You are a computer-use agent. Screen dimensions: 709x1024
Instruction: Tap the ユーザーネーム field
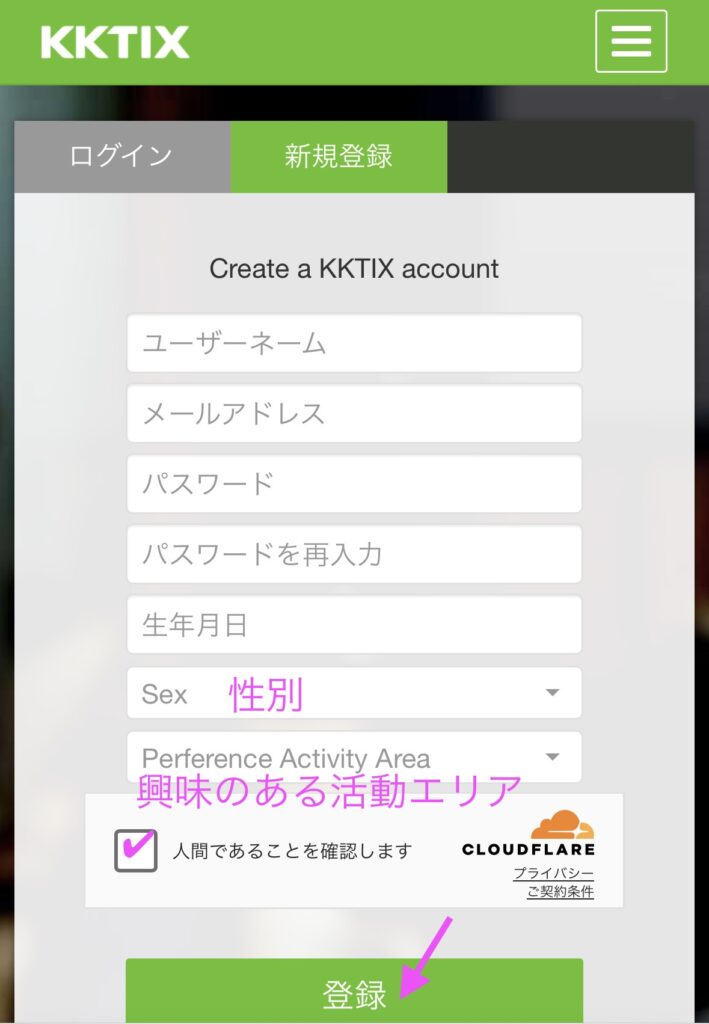point(354,343)
